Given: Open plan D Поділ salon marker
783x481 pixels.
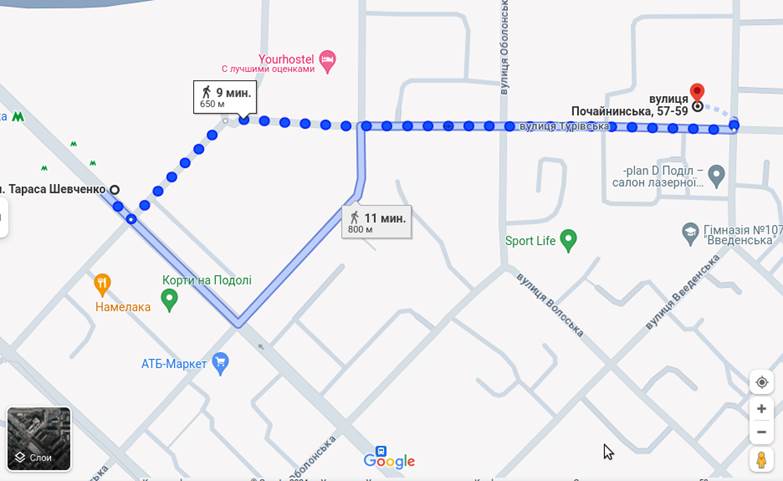Looking at the screenshot, I should point(716,176).
